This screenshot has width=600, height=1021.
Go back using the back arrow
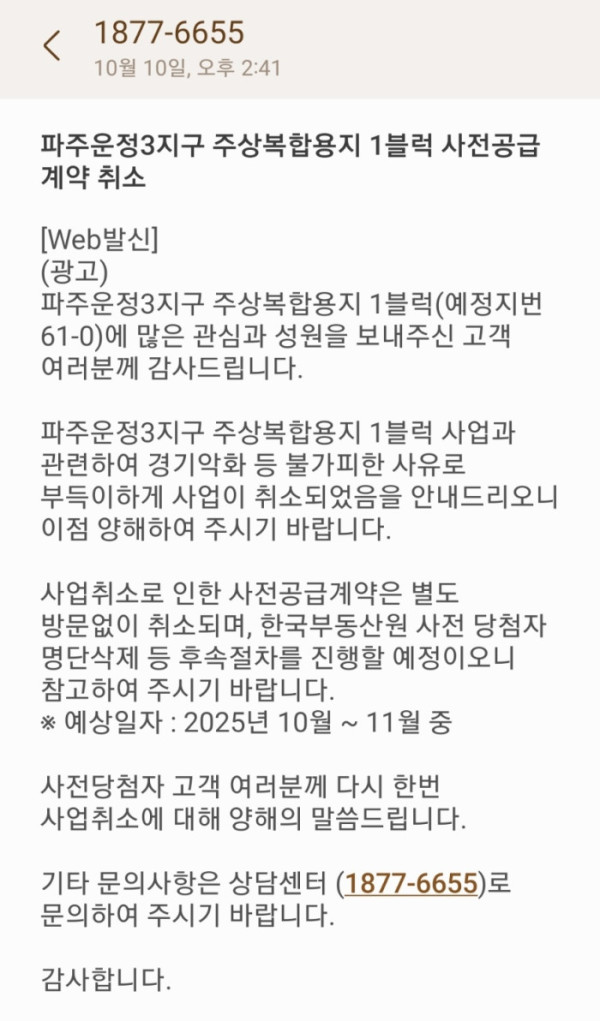coord(52,46)
